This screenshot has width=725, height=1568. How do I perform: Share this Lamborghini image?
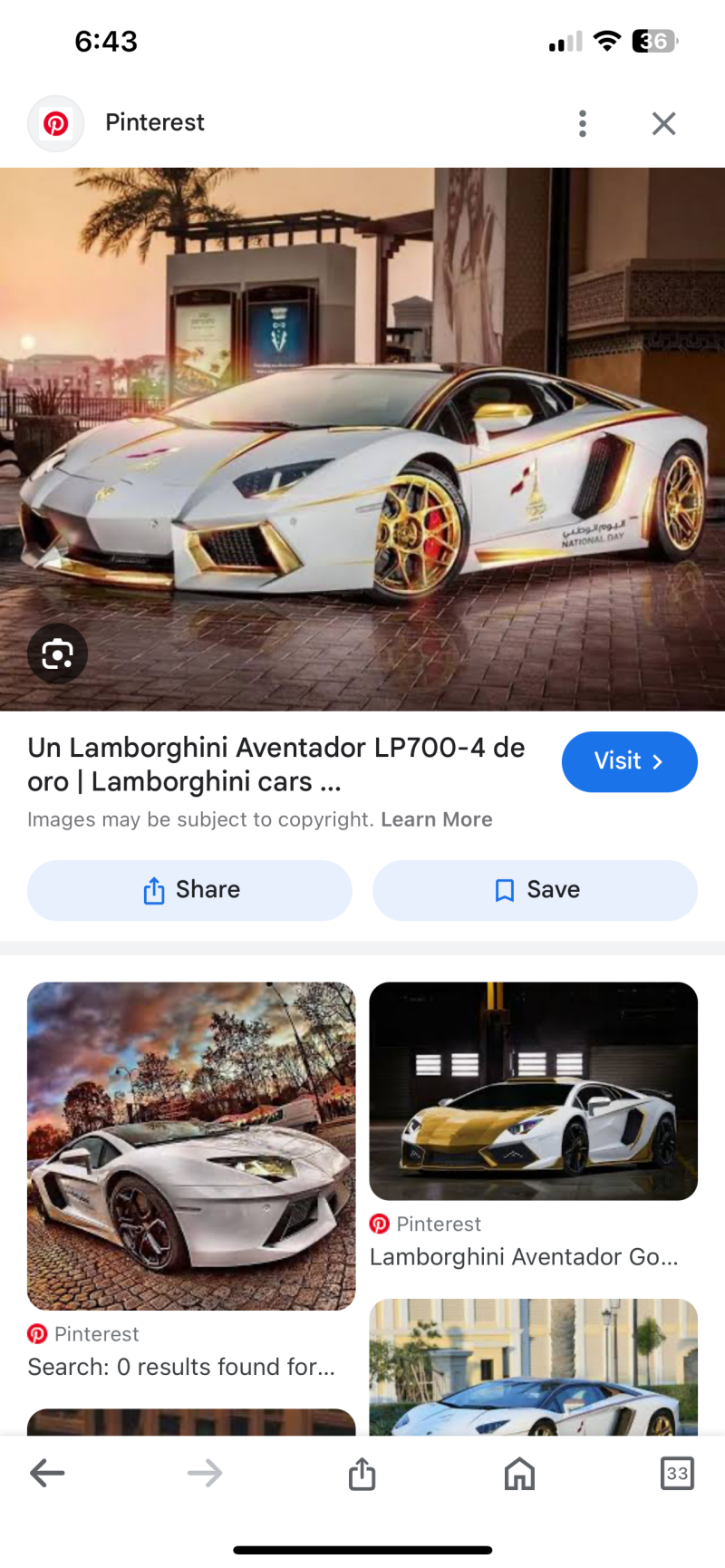pos(189,890)
